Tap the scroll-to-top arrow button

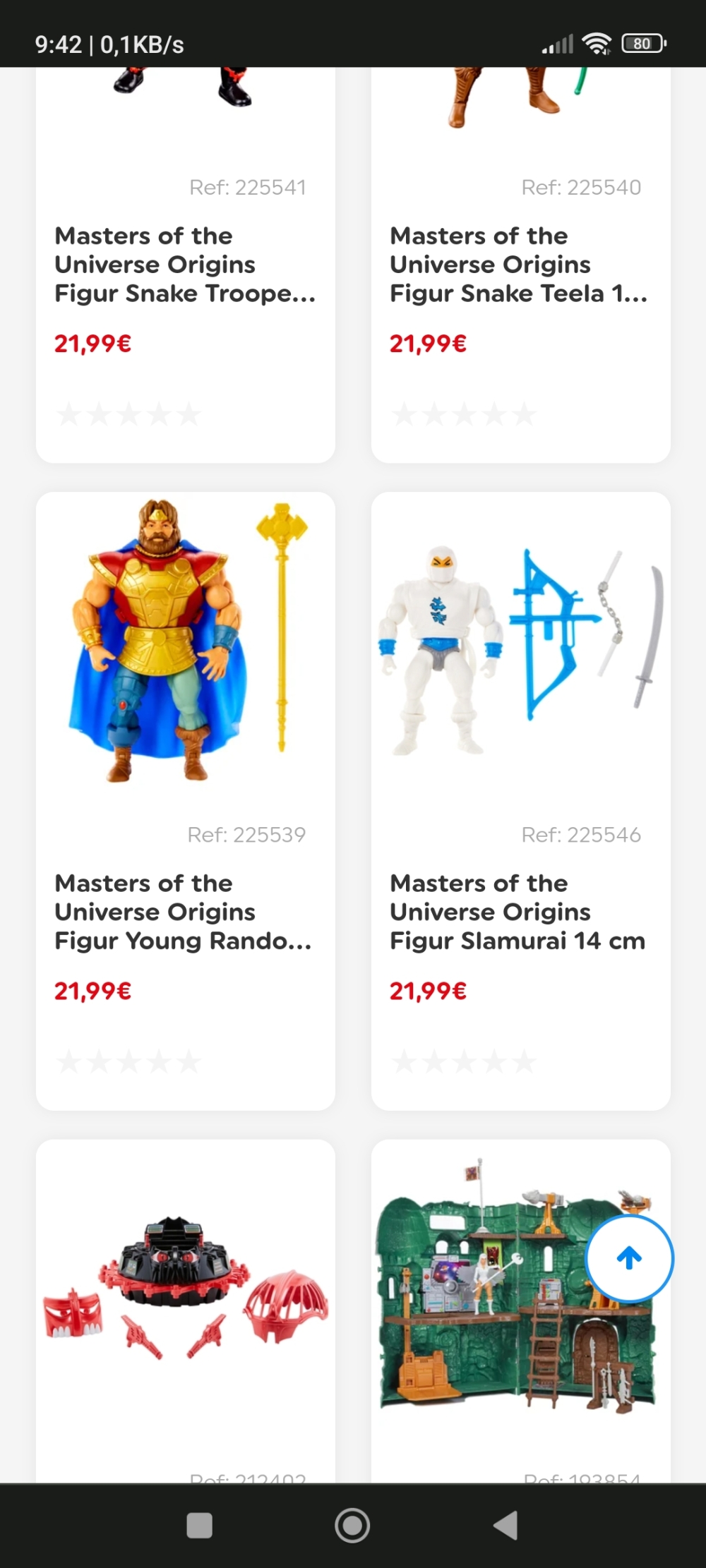click(x=629, y=1258)
